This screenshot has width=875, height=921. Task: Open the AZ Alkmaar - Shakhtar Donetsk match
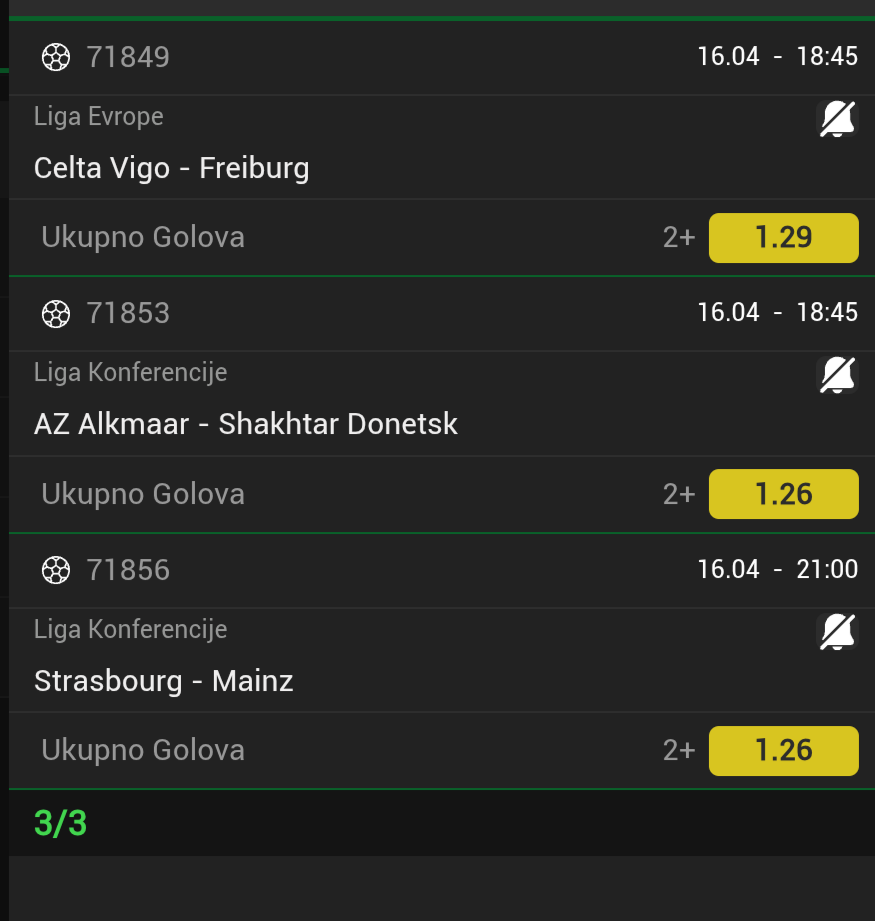(246, 424)
